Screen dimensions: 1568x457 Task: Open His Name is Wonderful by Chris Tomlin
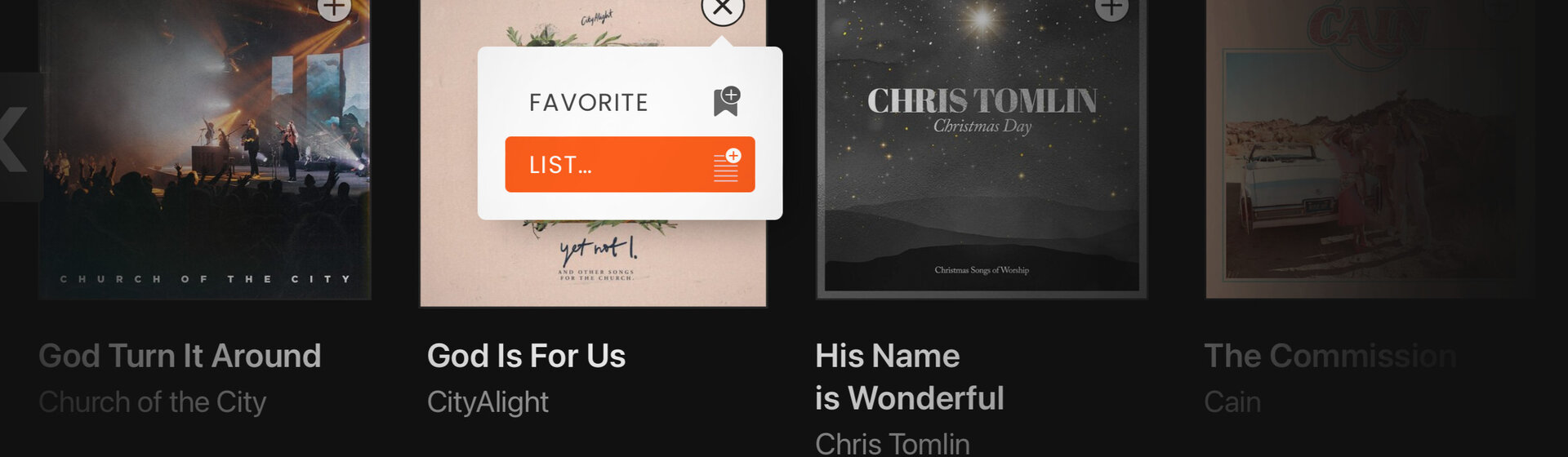click(x=982, y=163)
